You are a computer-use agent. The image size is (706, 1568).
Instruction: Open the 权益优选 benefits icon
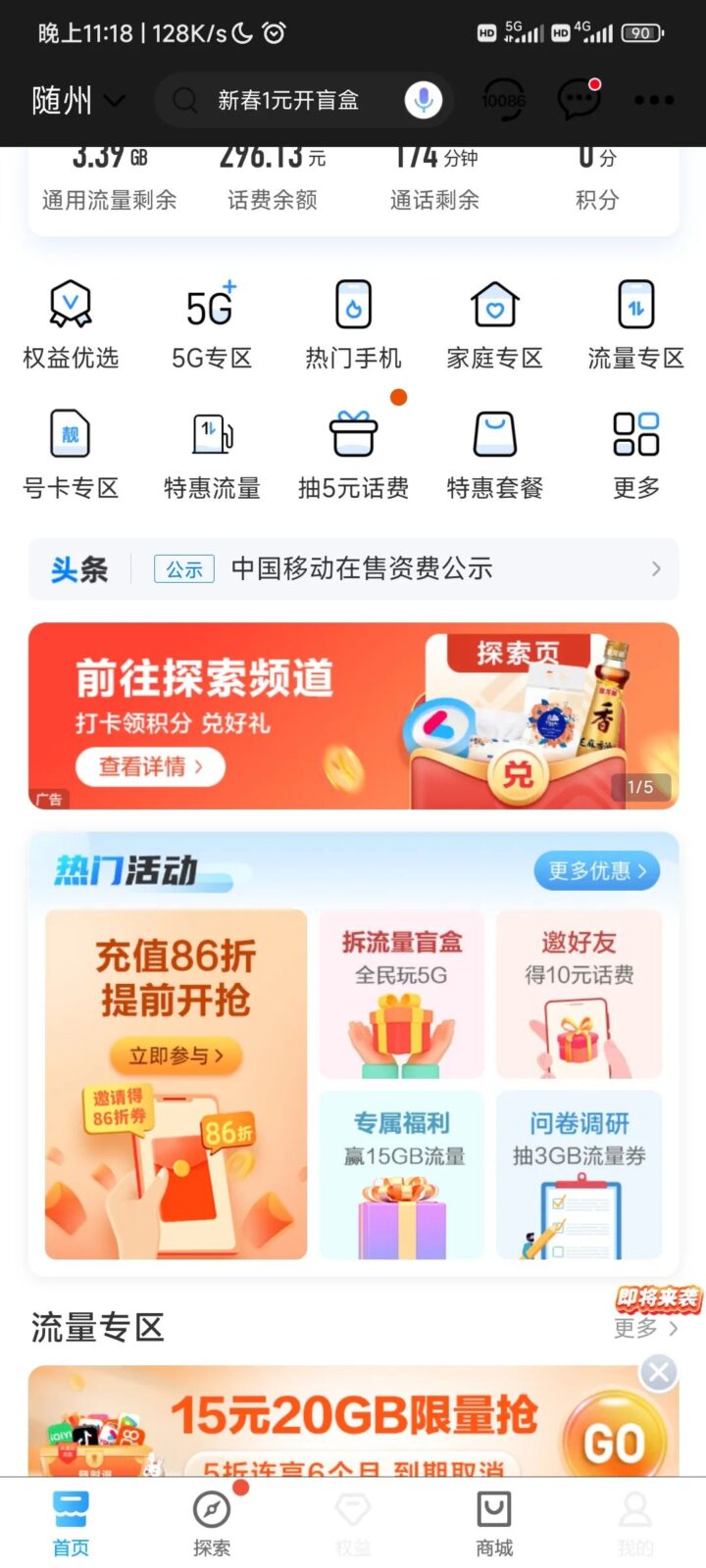coord(70,323)
